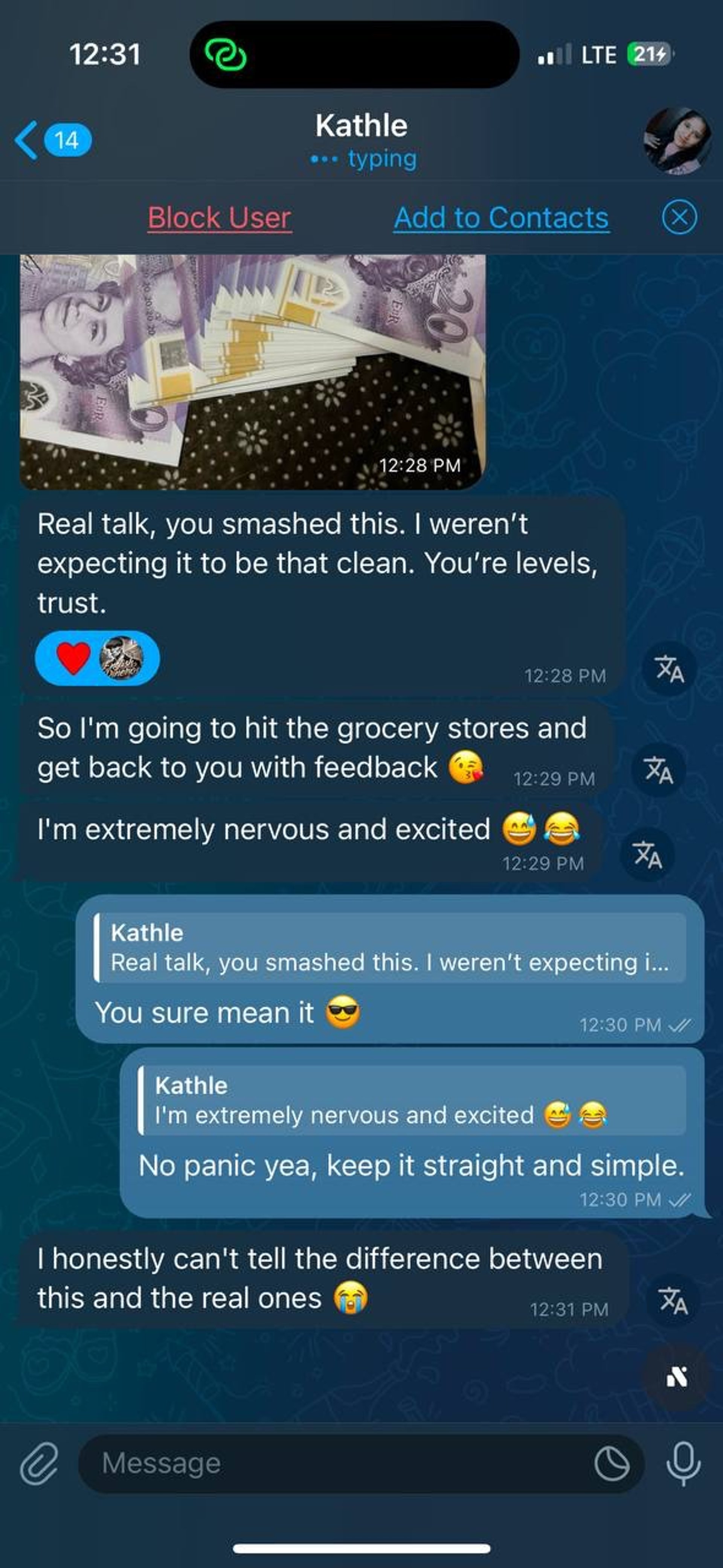Screen dimensions: 723x1568
Task: Dismiss the block/add contact bar
Action: tap(679, 217)
